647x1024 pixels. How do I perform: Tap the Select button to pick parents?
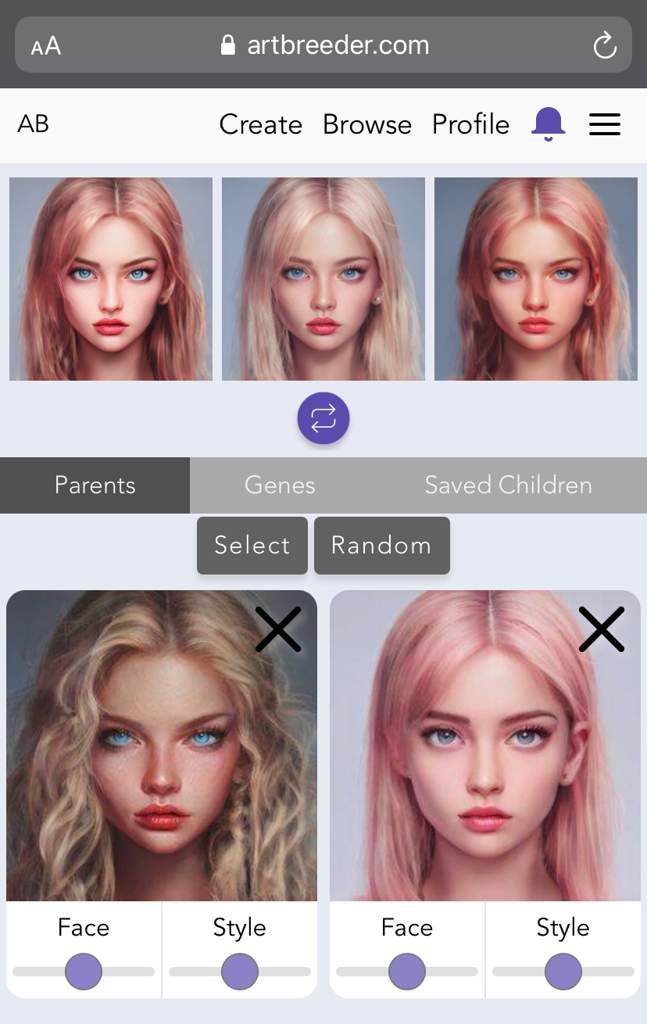[252, 545]
